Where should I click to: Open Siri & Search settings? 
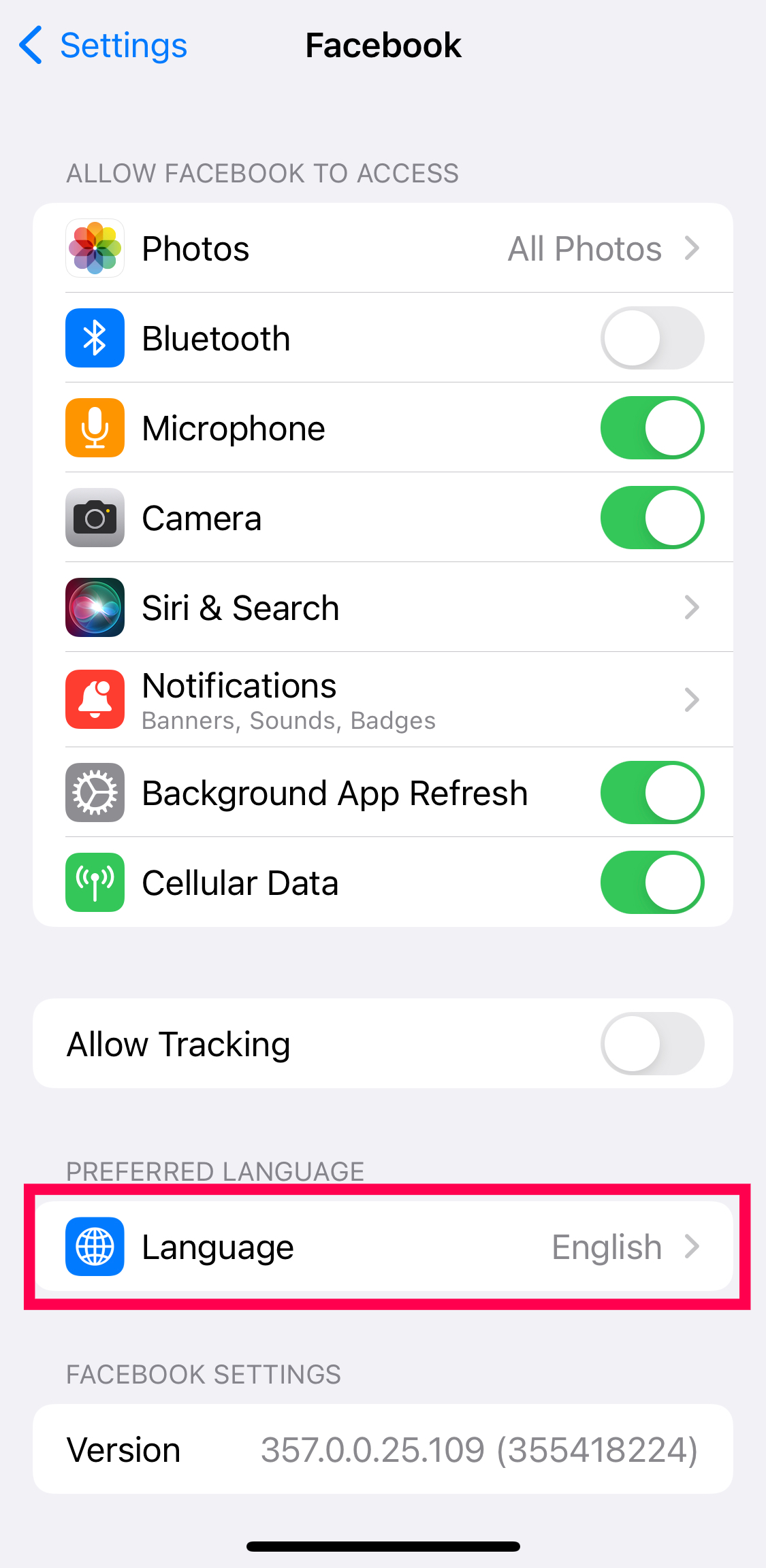(383, 608)
